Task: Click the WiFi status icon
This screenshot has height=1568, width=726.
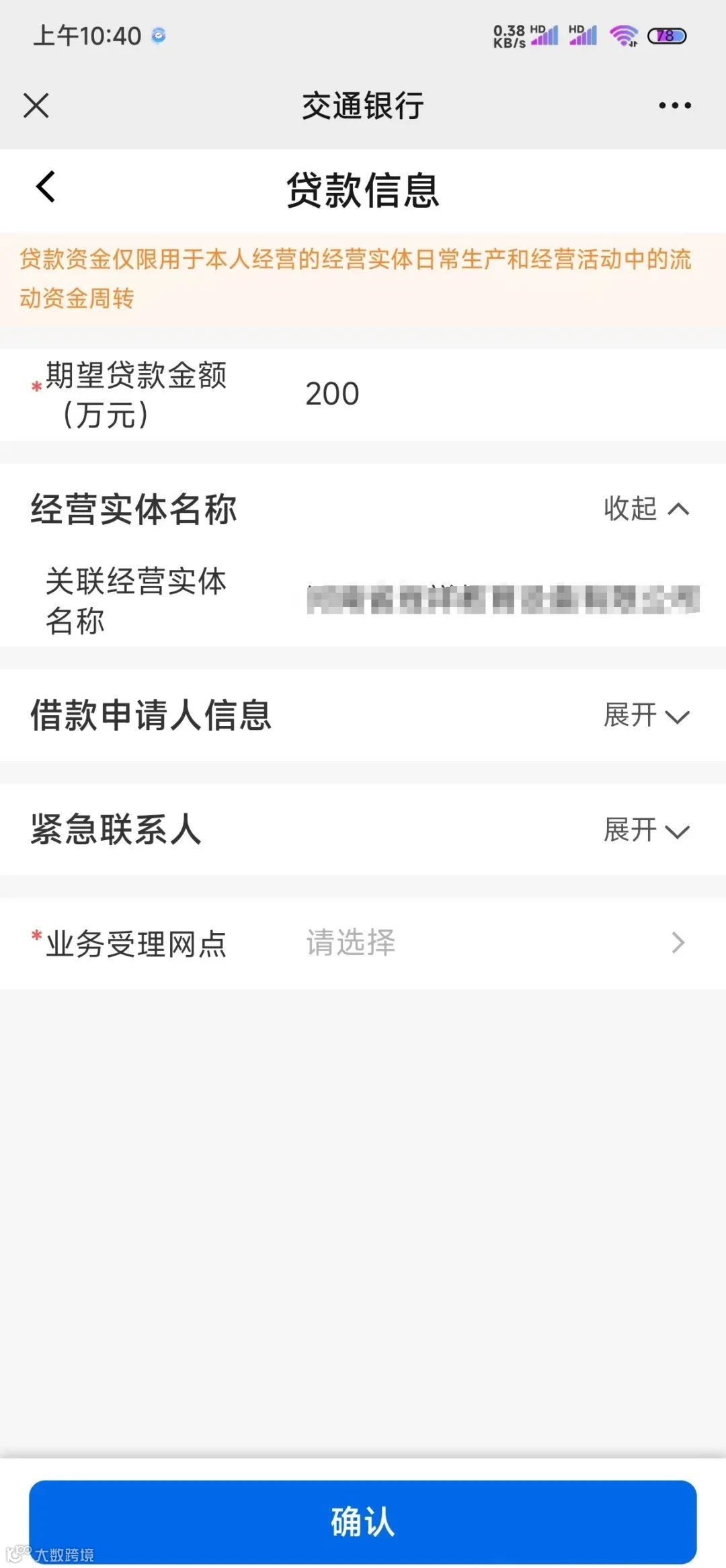Action: coord(625,35)
